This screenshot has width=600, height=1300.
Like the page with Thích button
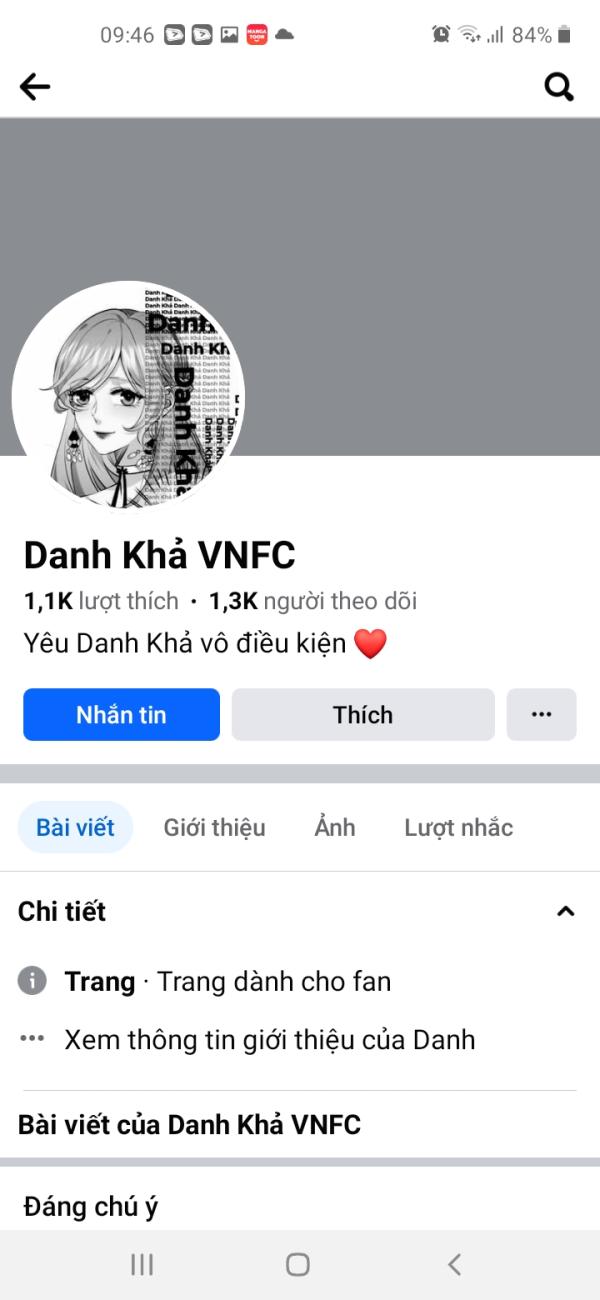coord(363,715)
